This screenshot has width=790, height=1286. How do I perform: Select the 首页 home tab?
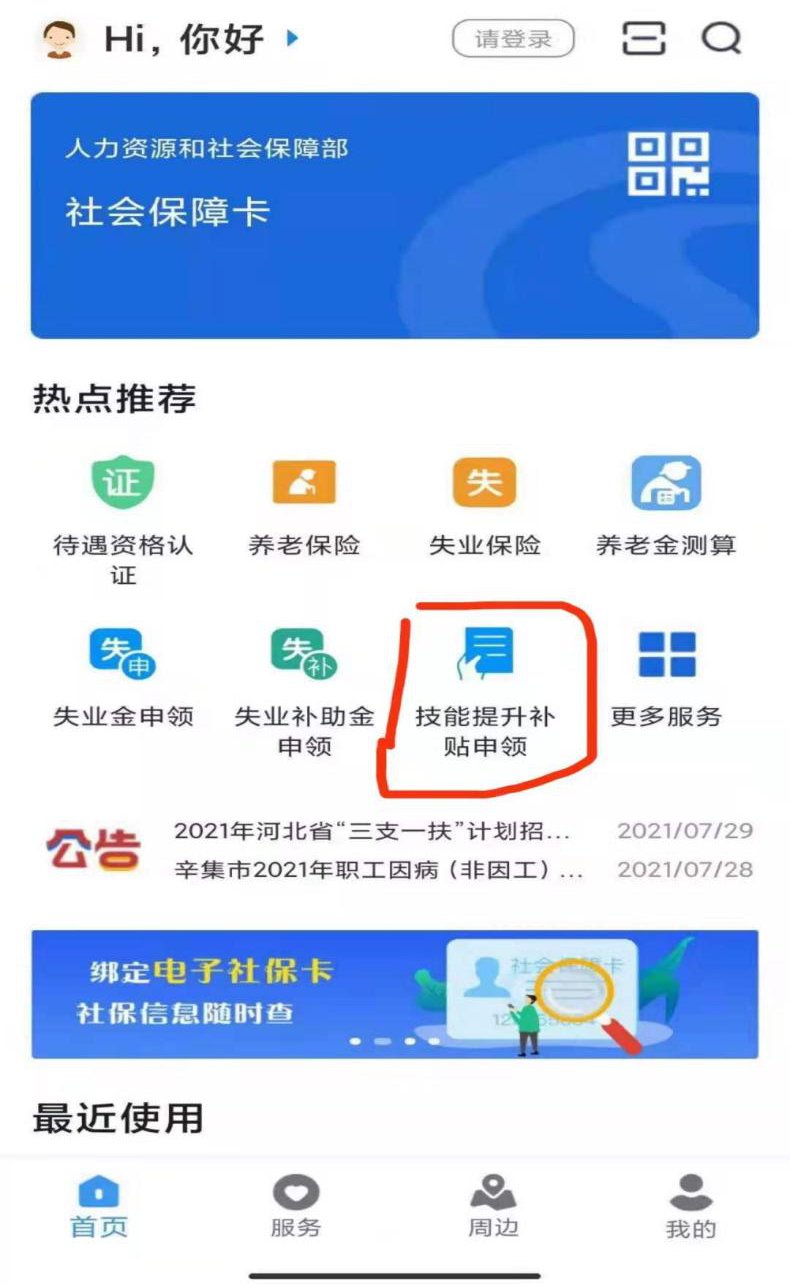pyautogui.click(x=99, y=1207)
